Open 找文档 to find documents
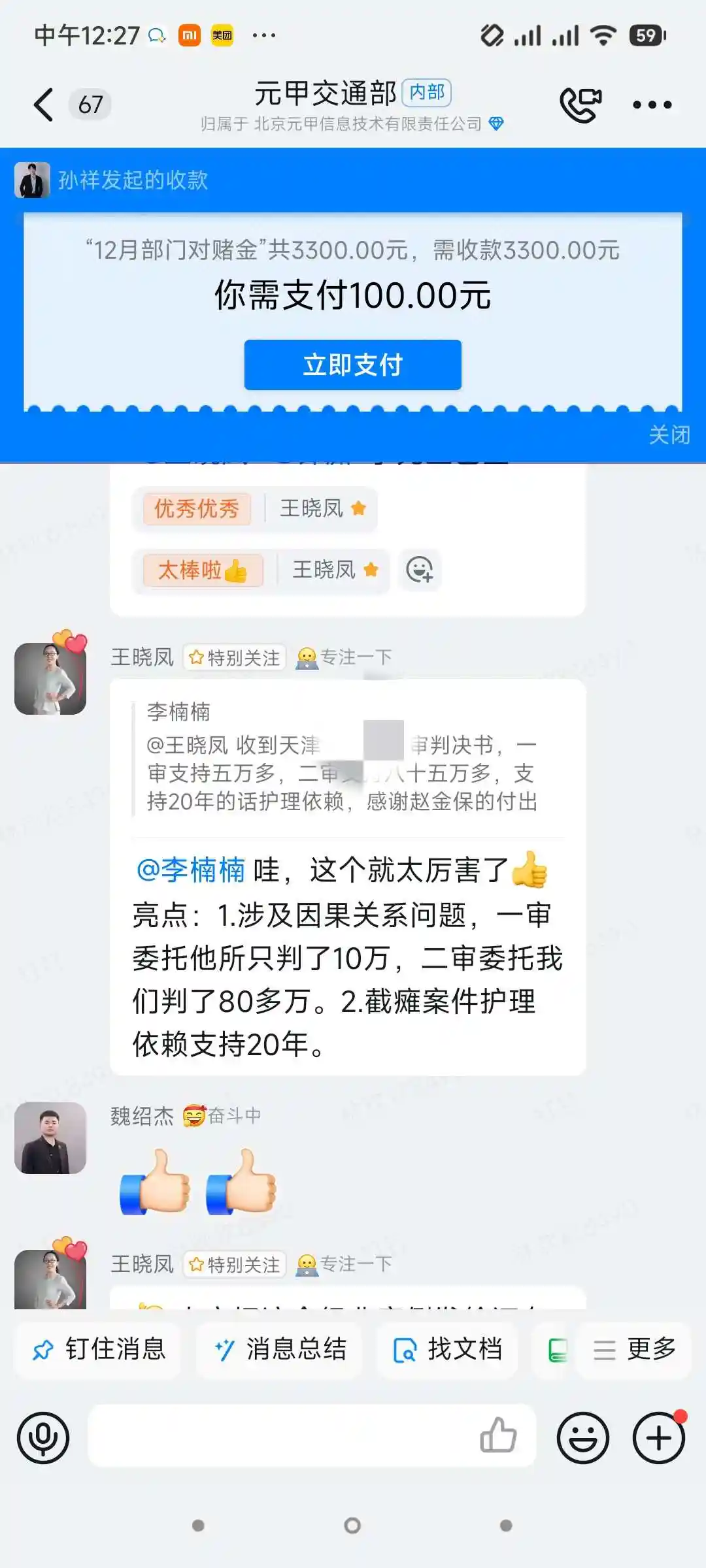 tap(447, 1350)
